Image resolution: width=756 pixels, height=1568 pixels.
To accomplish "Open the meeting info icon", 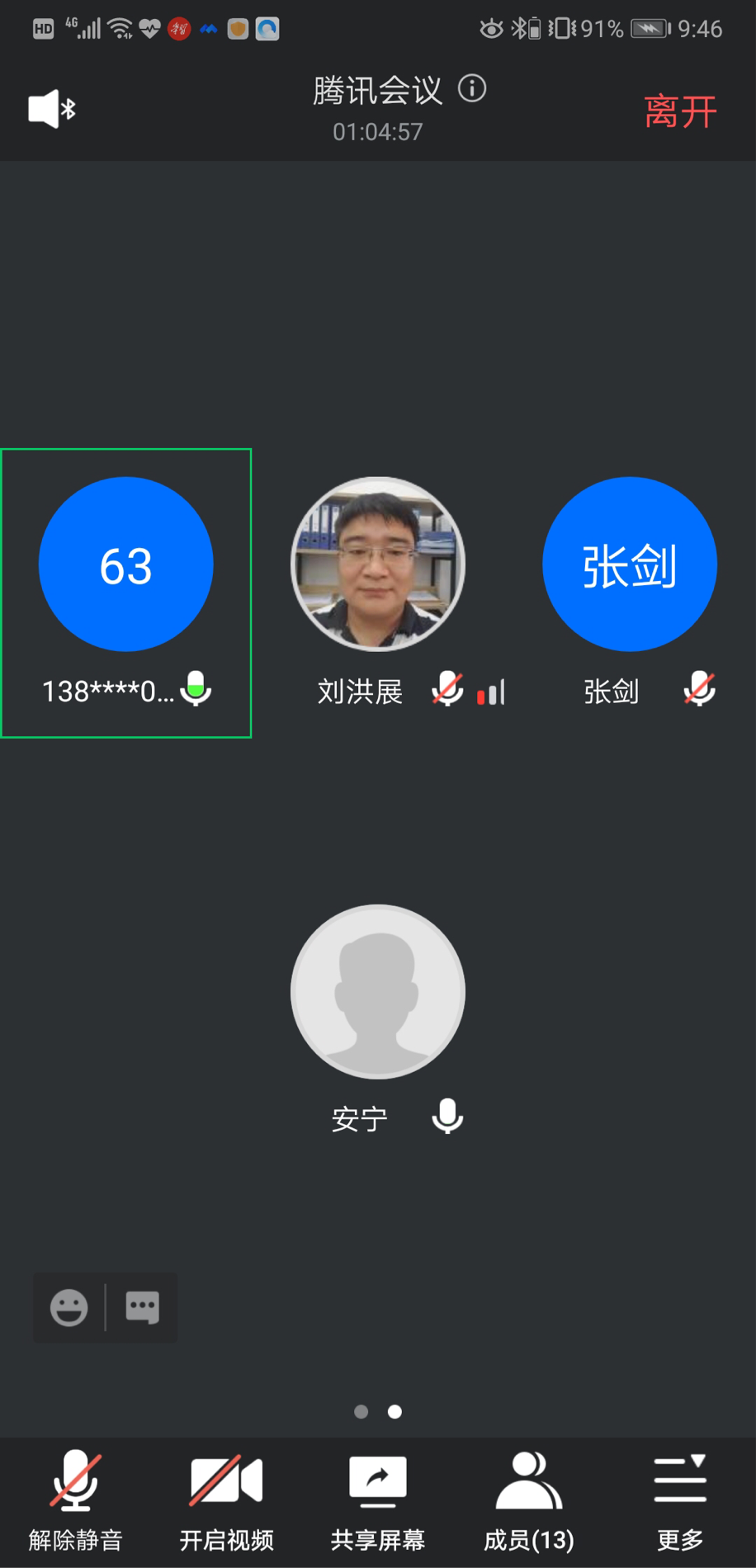I will 472,88.
